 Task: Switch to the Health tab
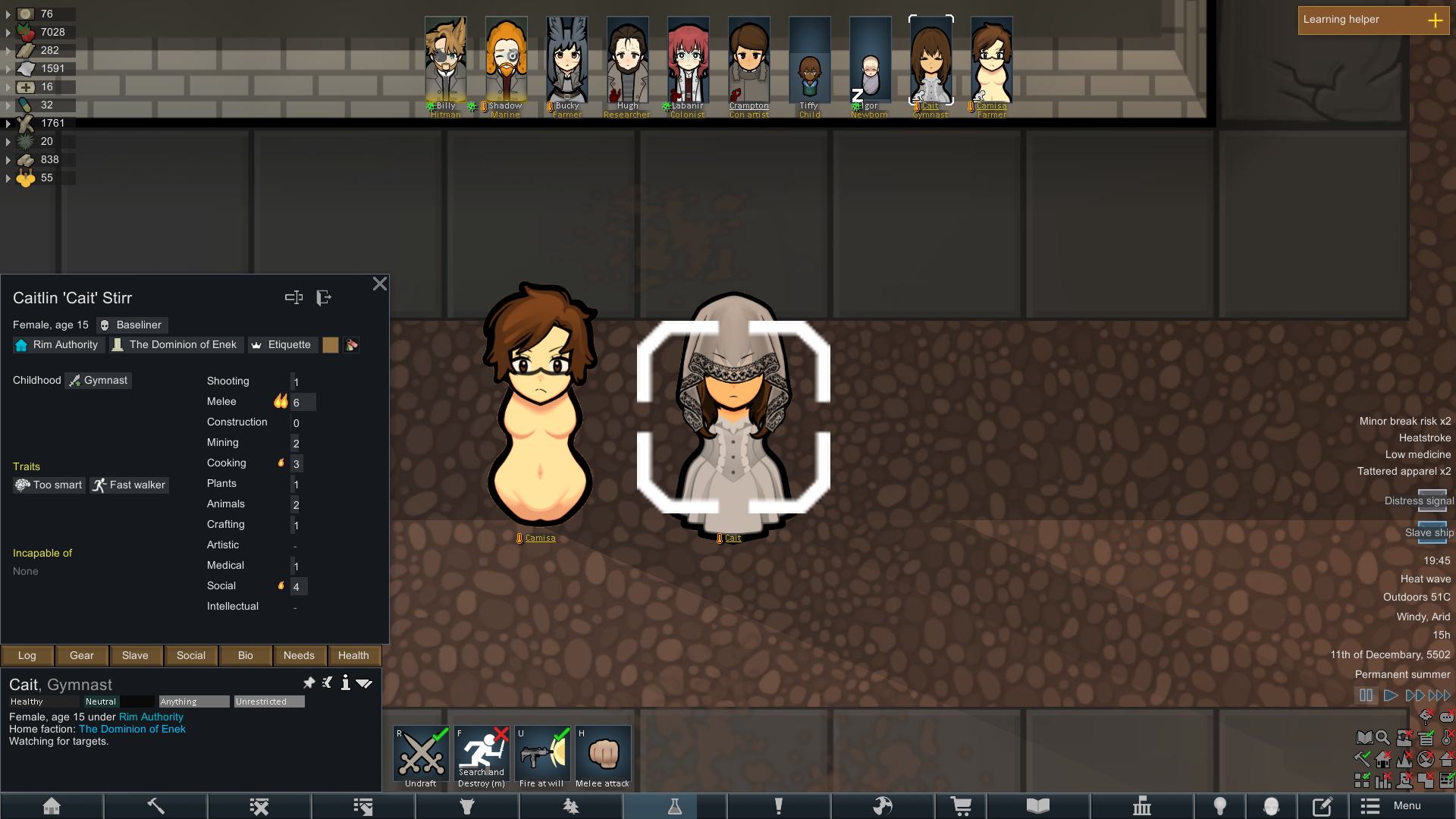click(x=353, y=655)
